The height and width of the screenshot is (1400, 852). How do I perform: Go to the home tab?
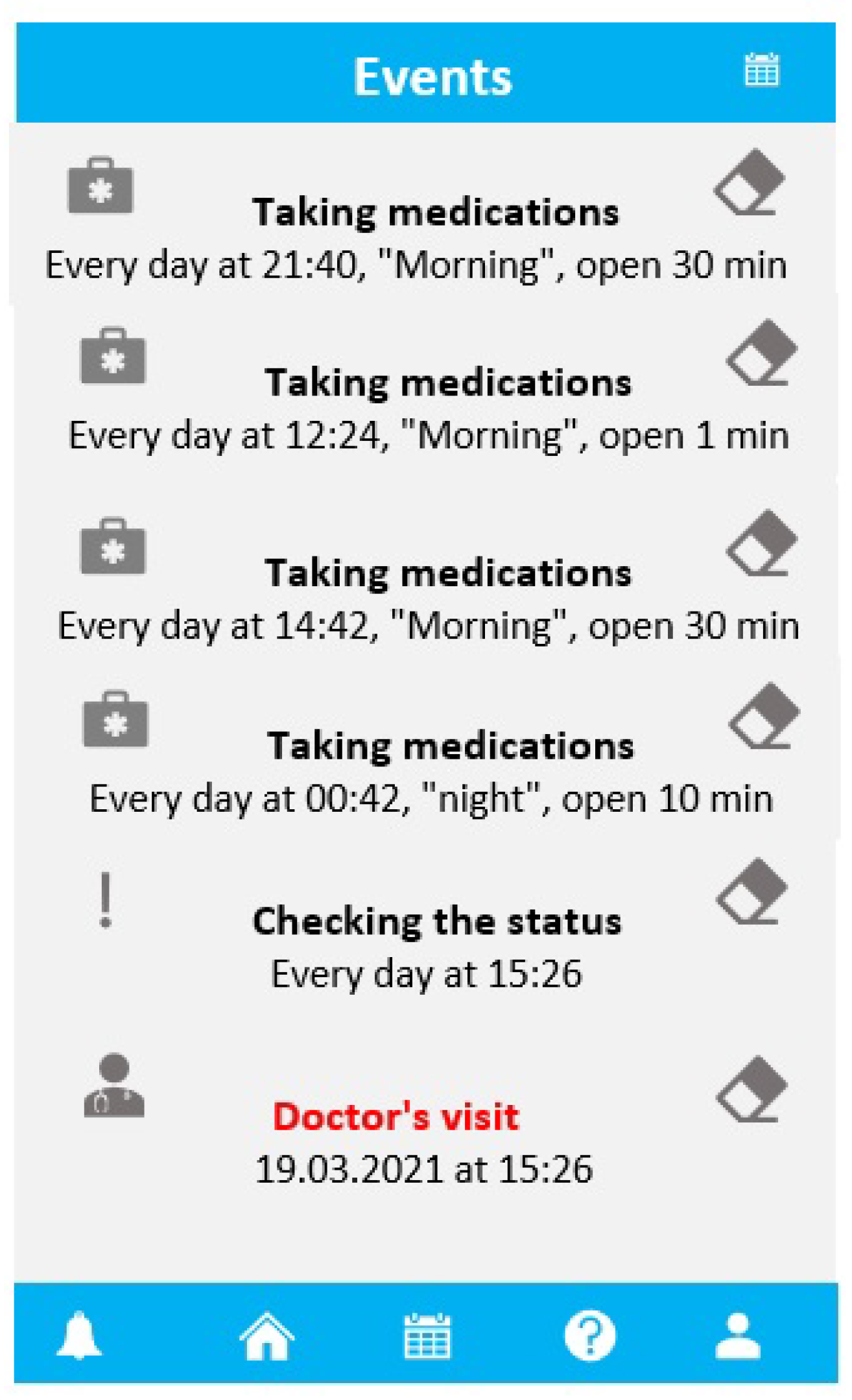[x=266, y=1336]
